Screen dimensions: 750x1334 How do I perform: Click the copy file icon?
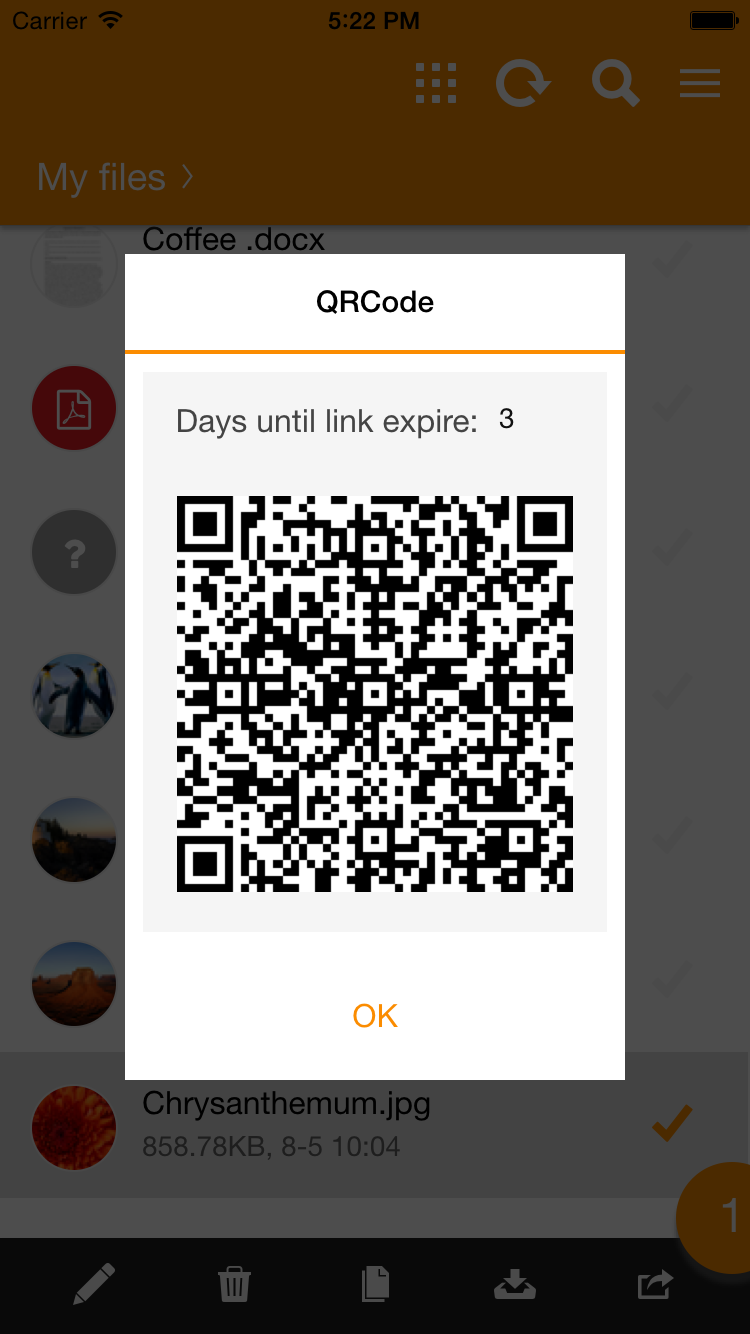click(374, 1284)
